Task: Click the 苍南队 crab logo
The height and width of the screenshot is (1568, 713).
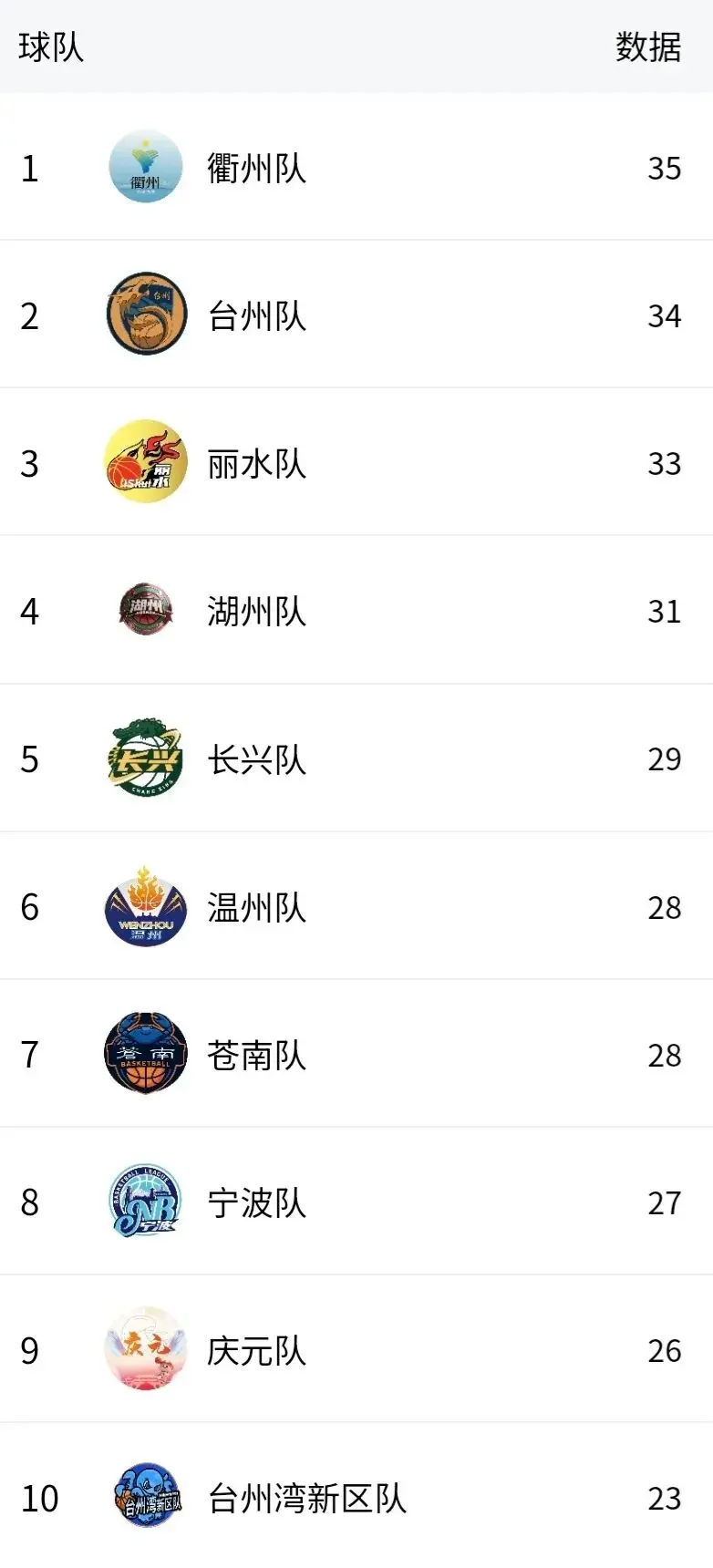Action: tap(145, 1056)
